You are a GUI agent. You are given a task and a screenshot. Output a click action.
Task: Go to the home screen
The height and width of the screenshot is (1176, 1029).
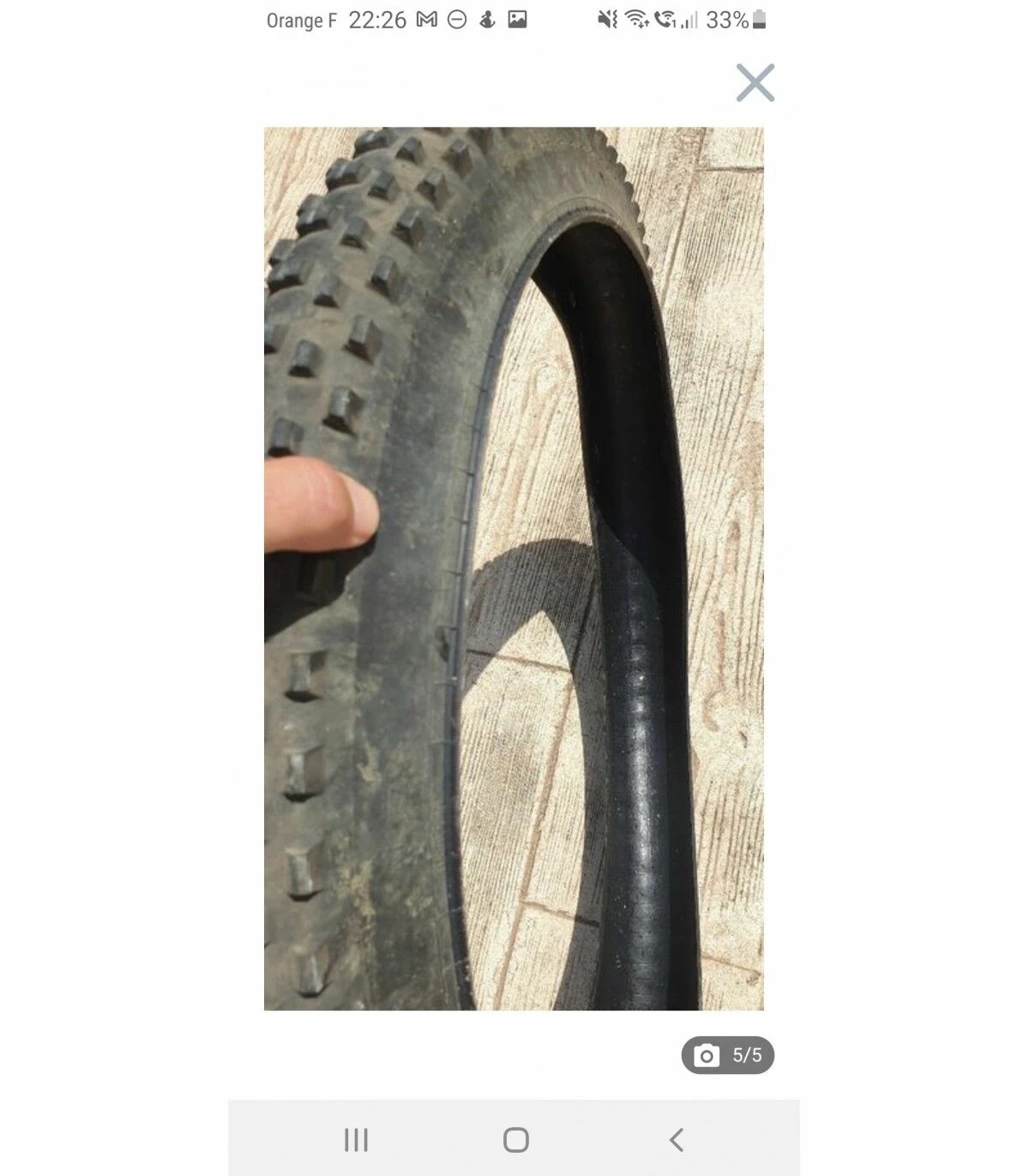click(x=515, y=1140)
